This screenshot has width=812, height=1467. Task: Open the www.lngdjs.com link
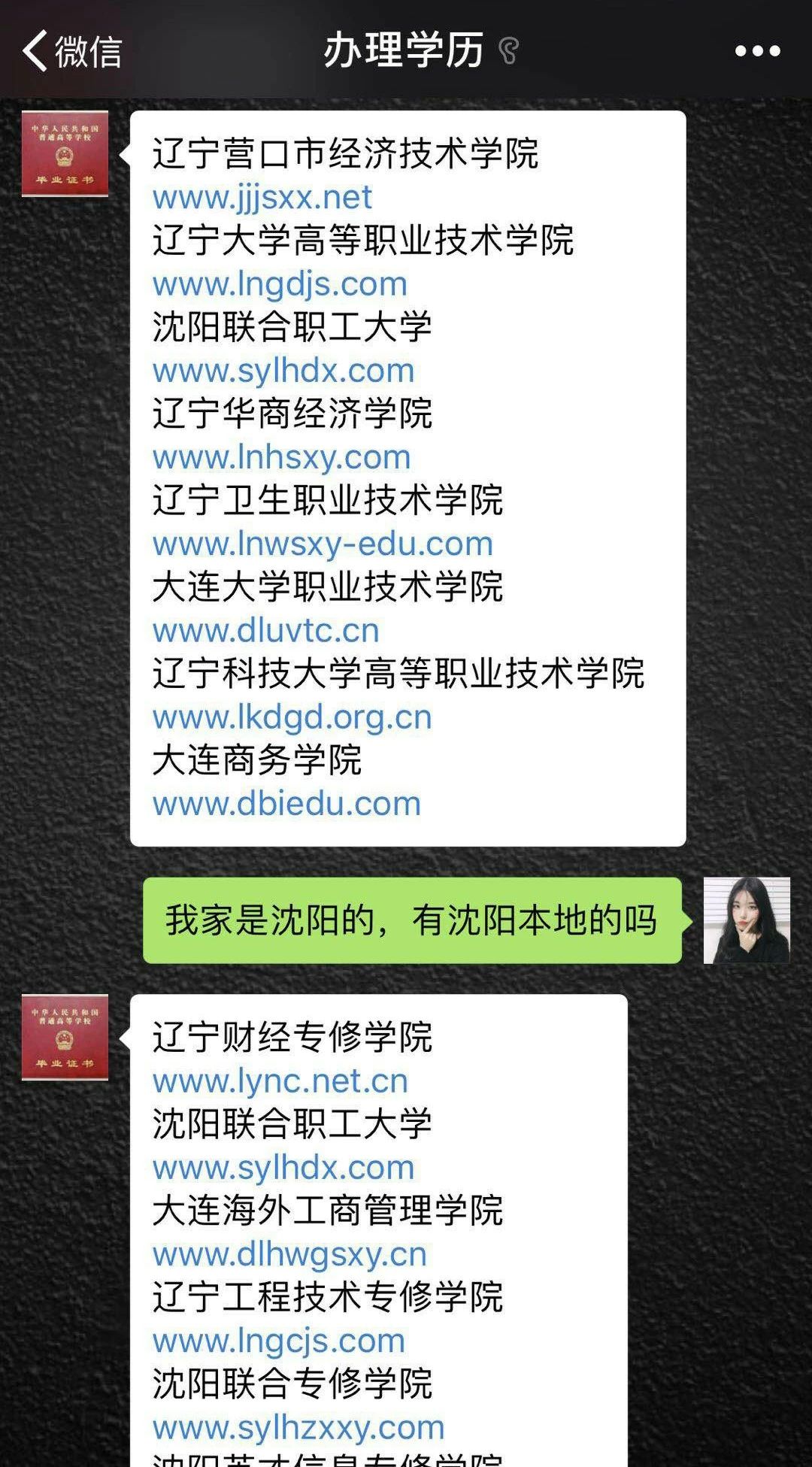(x=280, y=284)
